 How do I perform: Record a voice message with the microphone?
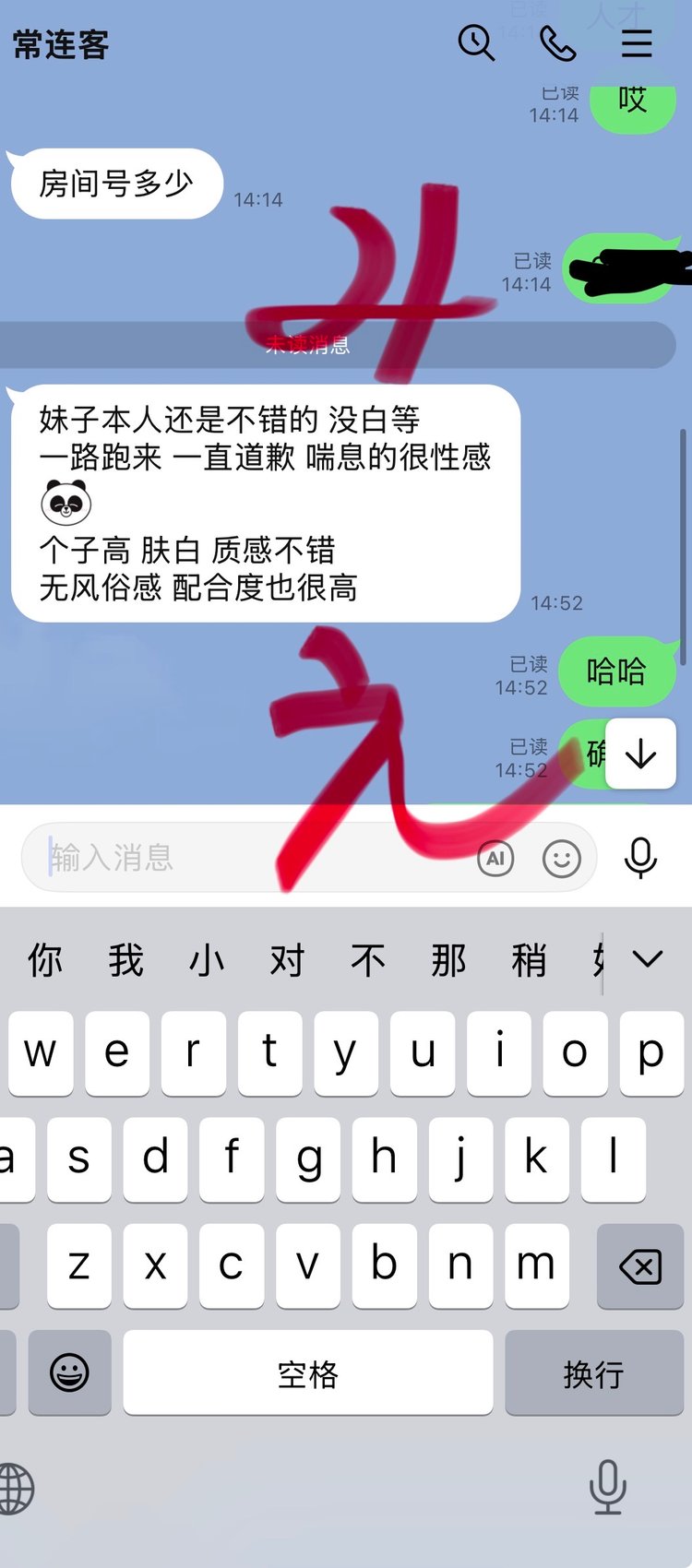640,858
